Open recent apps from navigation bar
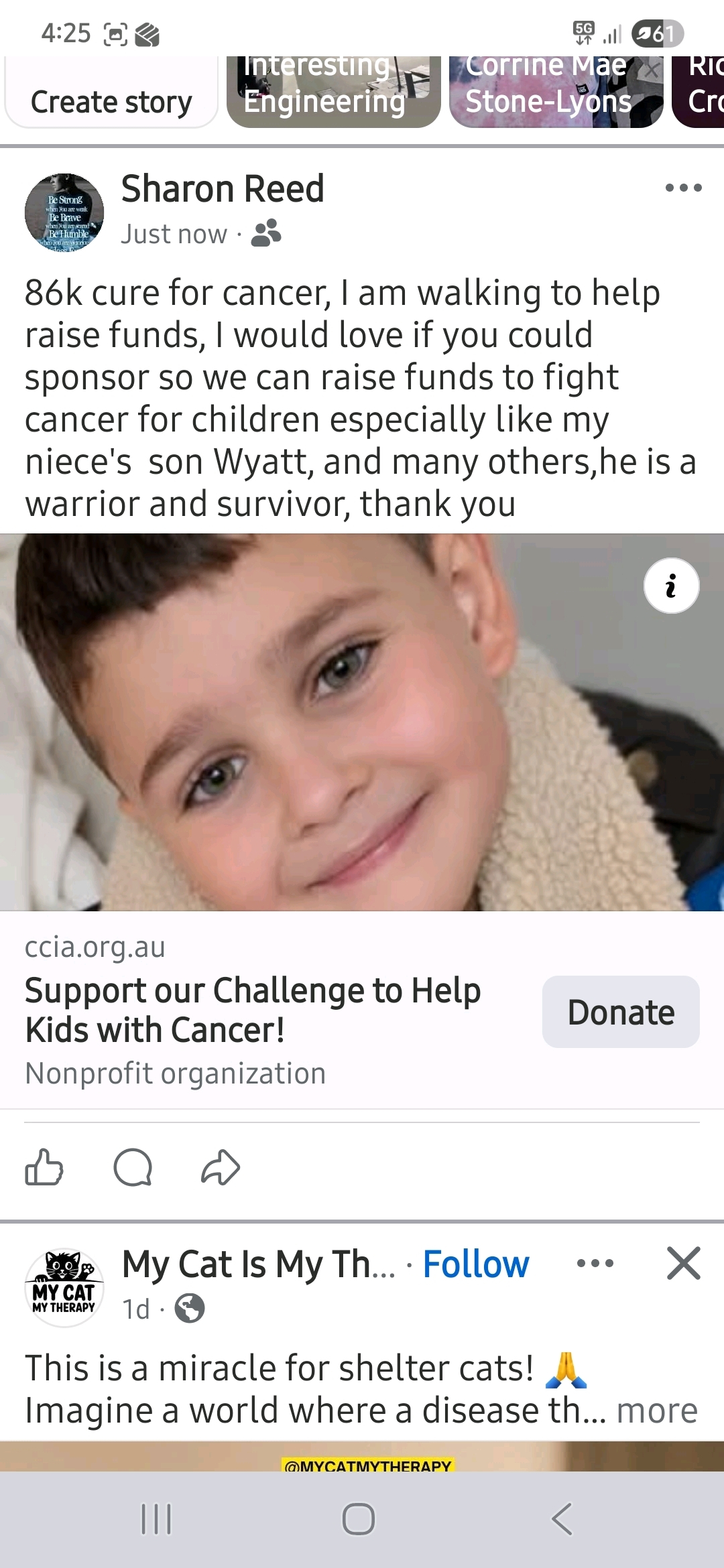Screen dimensions: 724x1568 pos(156,1519)
